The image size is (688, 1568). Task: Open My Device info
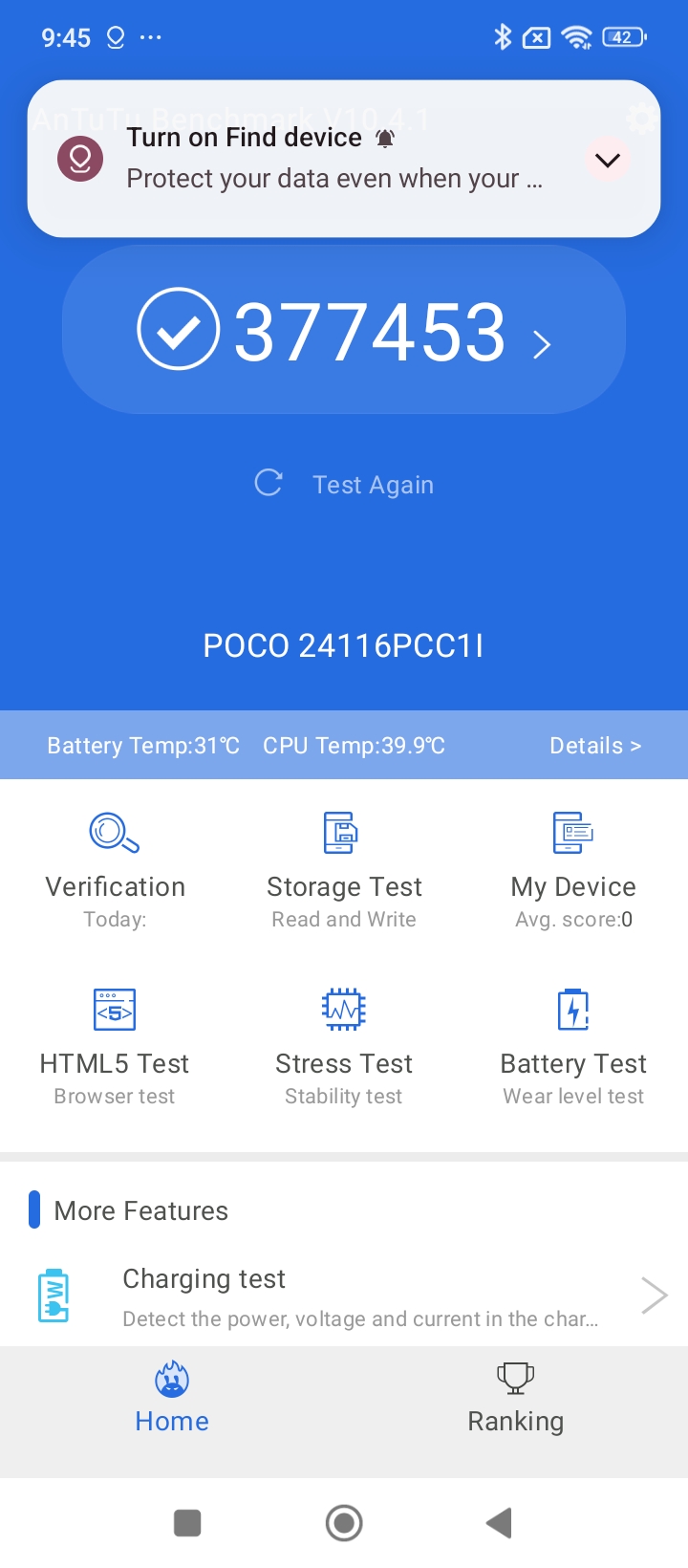[x=573, y=868]
